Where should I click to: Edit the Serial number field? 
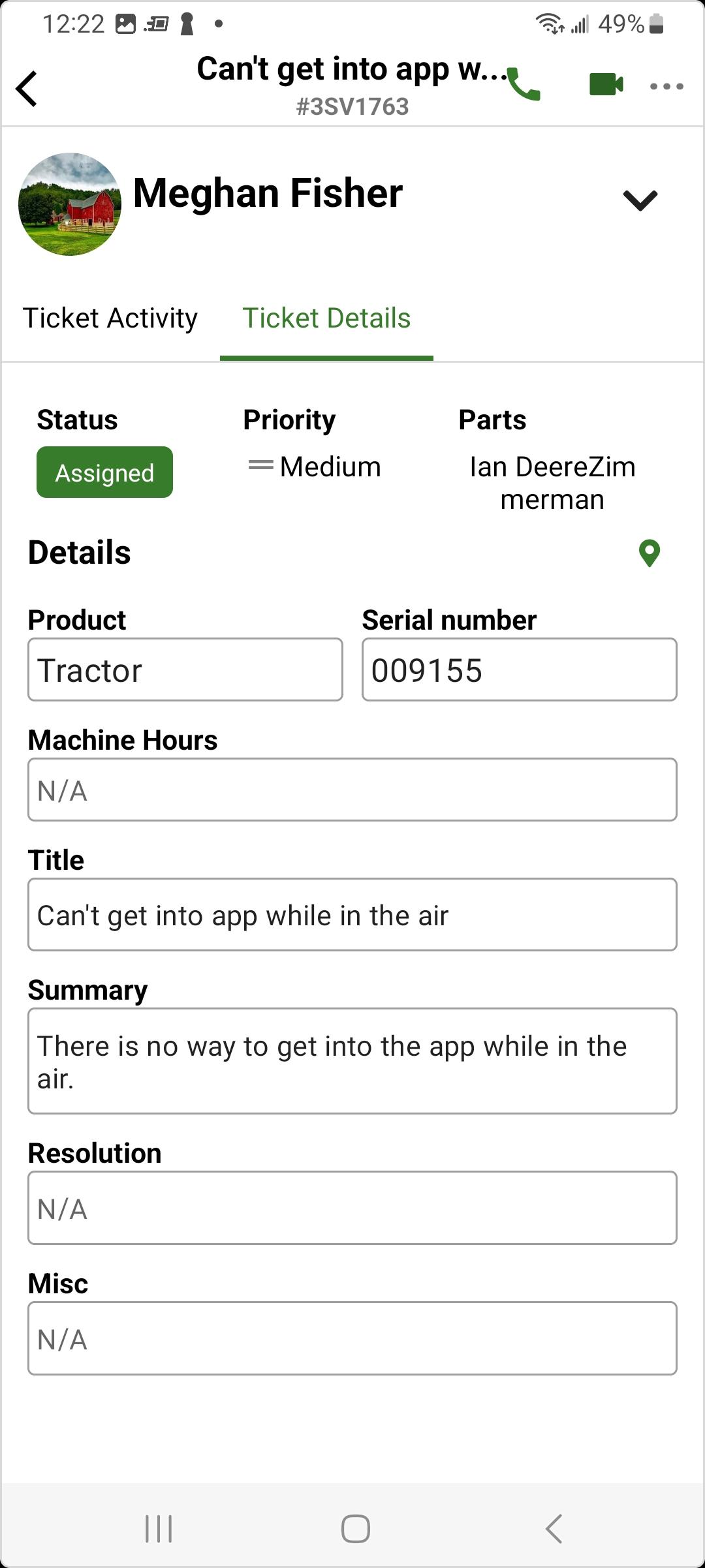point(520,669)
